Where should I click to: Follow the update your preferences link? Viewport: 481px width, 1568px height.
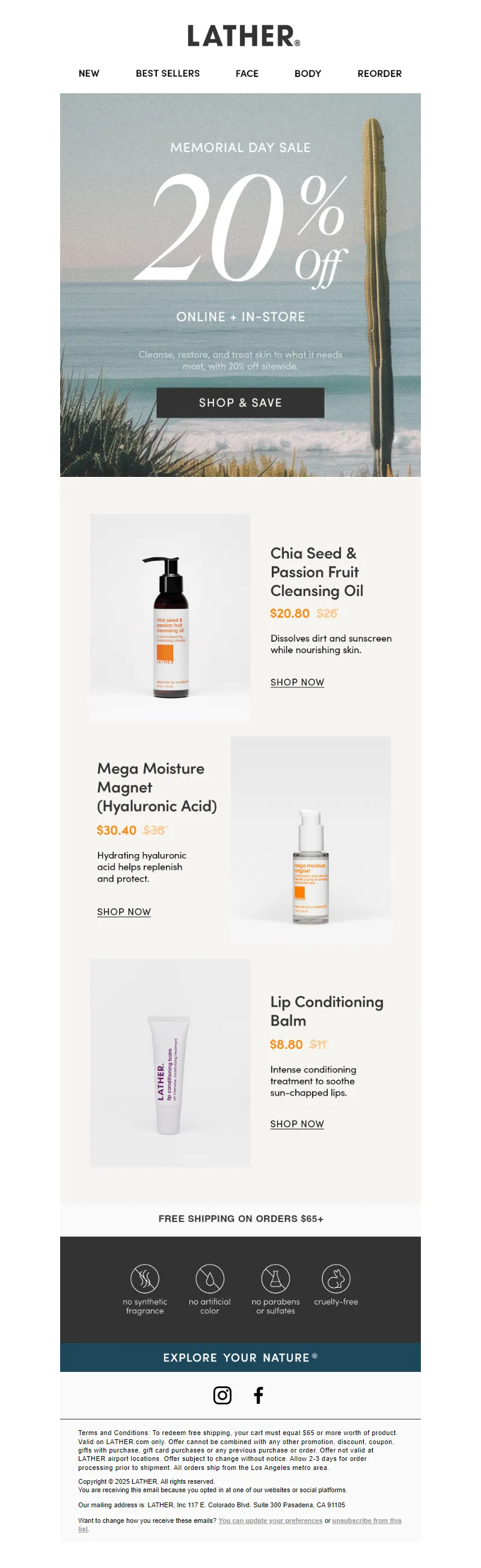(x=270, y=1520)
